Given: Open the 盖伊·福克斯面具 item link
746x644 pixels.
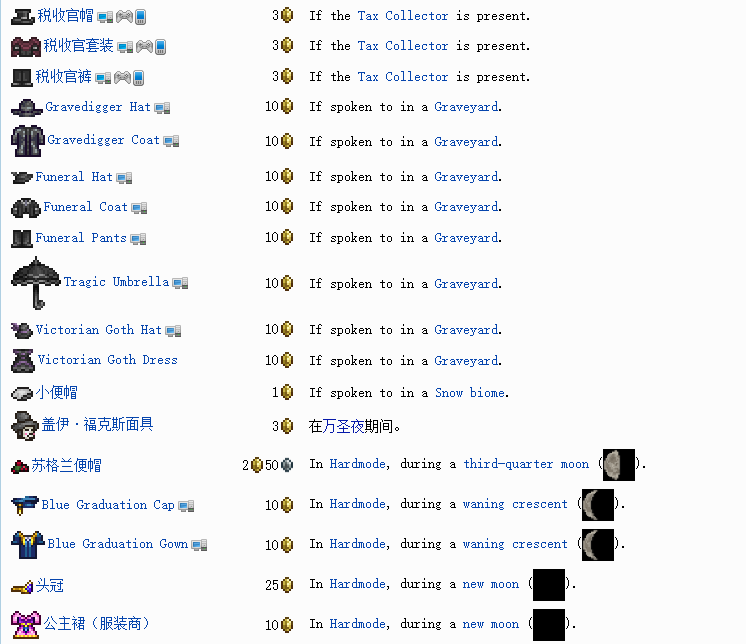Looking at the screenshot, I should coord(97,425).
